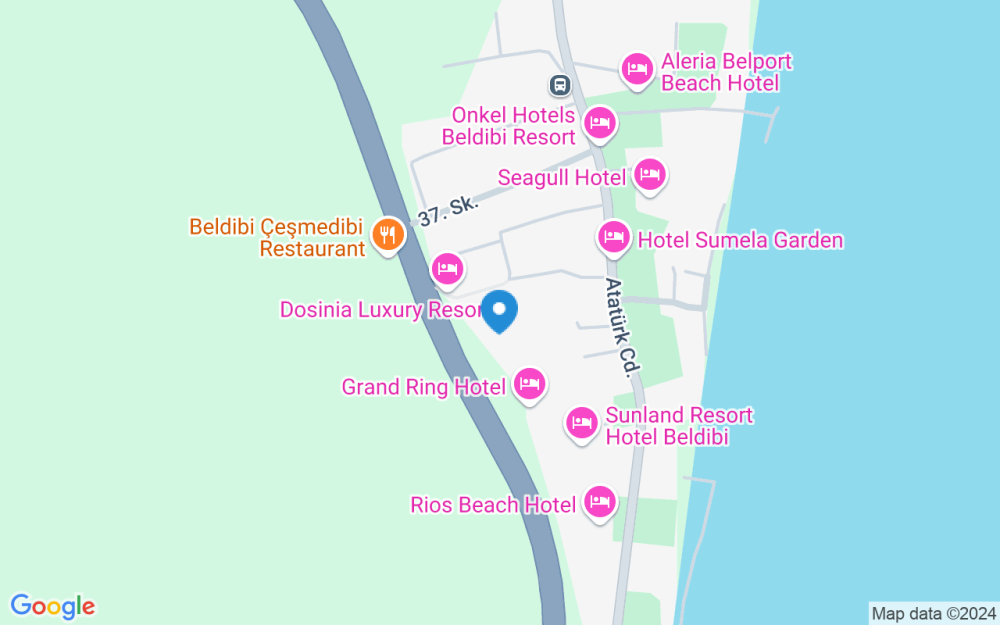Open the Hotel Sumela Garden pin
Image resolution: width=1000 pixels, height=625 pixels.
[x=613, y=237]
